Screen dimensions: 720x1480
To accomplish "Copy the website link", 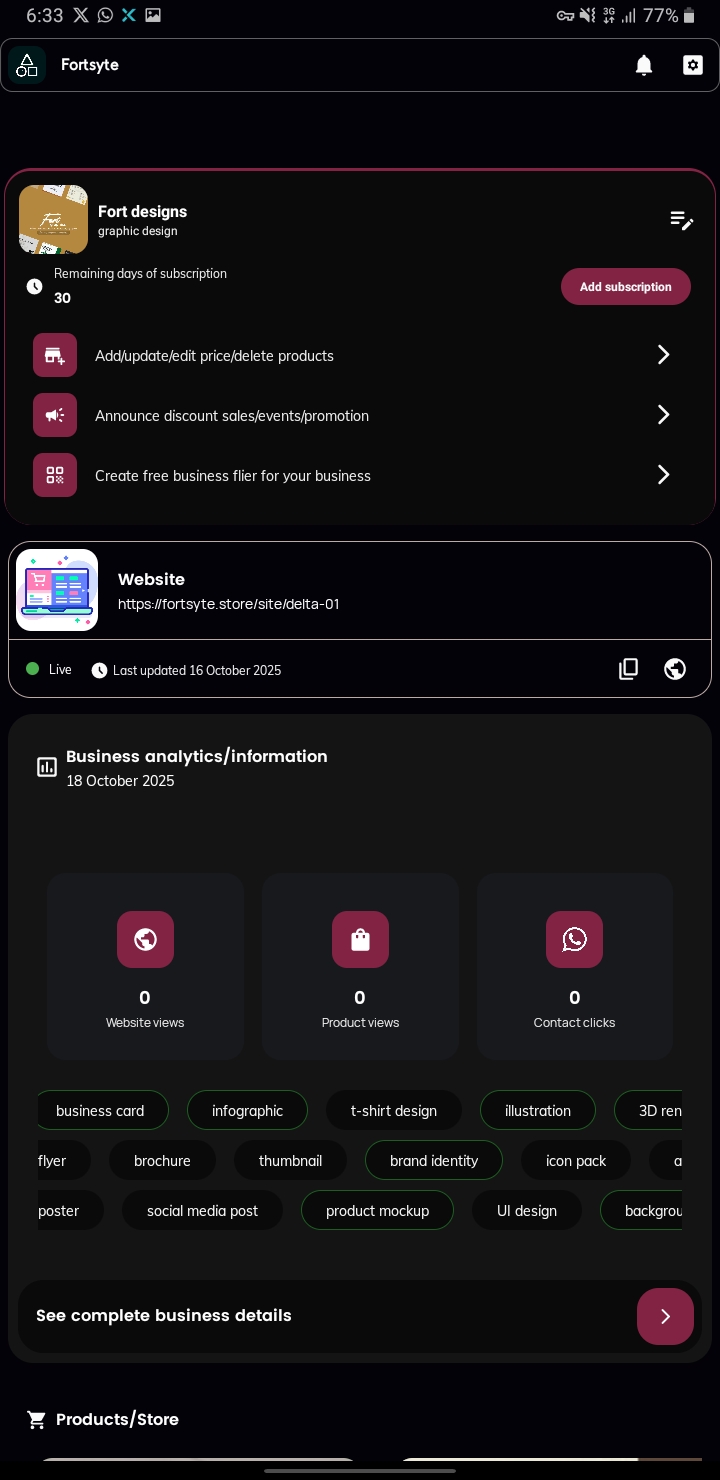I will coord(628,669).
